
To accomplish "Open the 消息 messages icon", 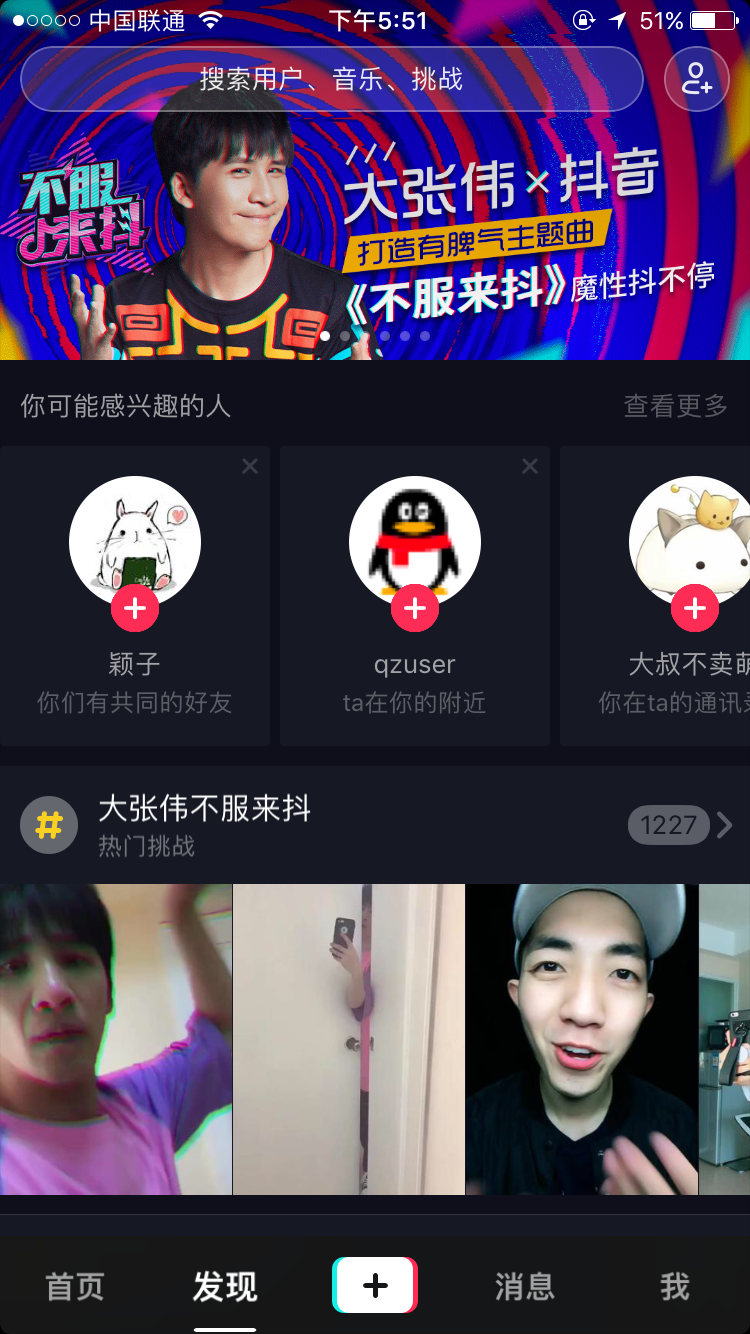I will coord(524,1284).
